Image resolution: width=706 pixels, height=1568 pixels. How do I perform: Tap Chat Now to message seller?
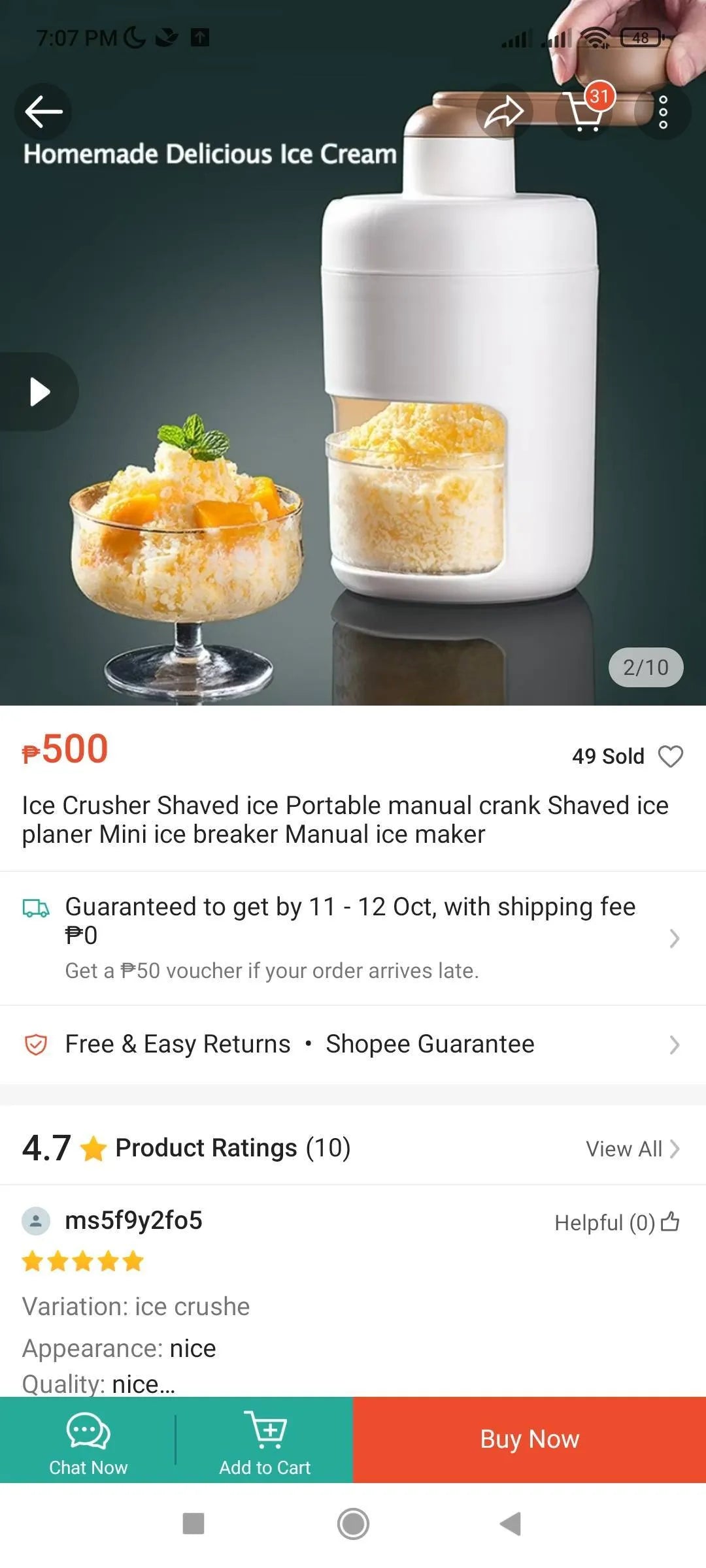coord(88,1441)
